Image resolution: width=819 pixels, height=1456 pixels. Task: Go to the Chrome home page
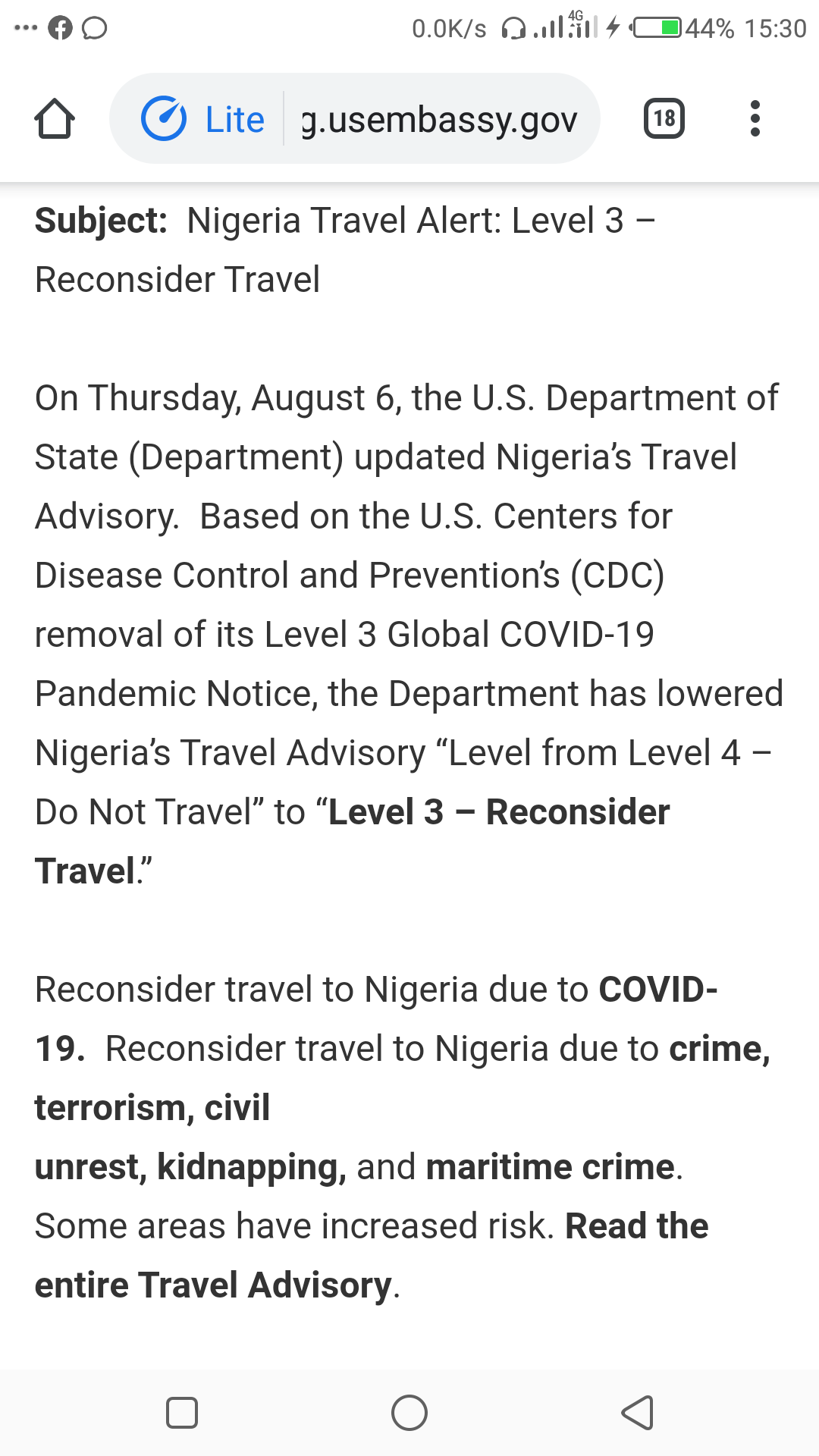click(55, 119)
